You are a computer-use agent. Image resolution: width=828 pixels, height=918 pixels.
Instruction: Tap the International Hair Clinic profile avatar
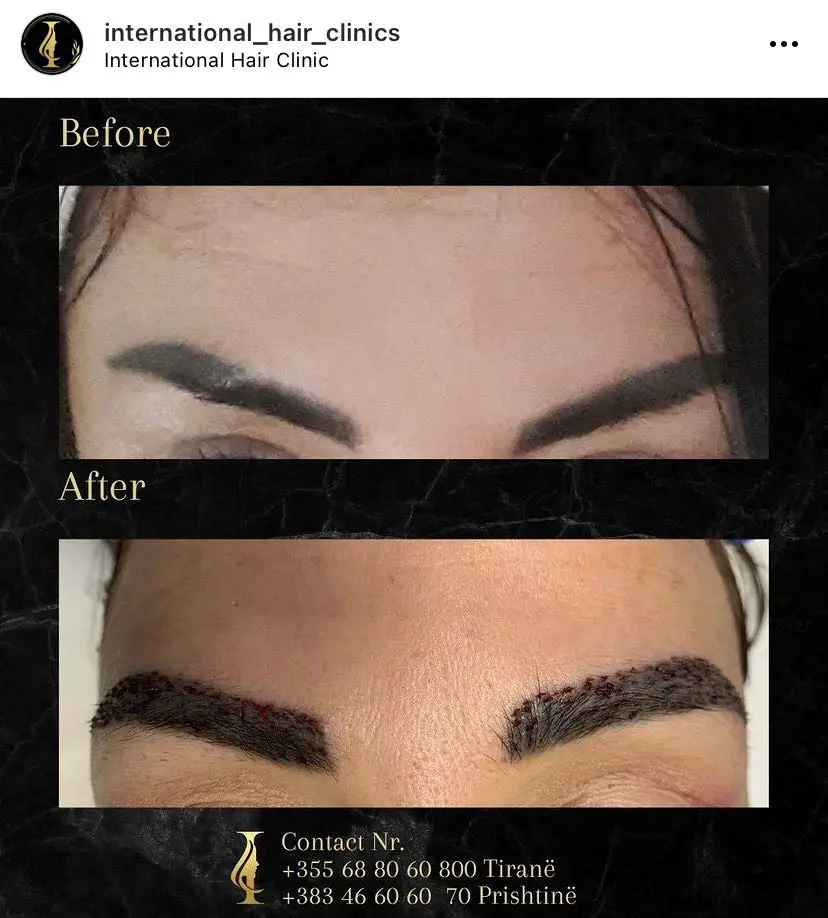coord(52,44)
